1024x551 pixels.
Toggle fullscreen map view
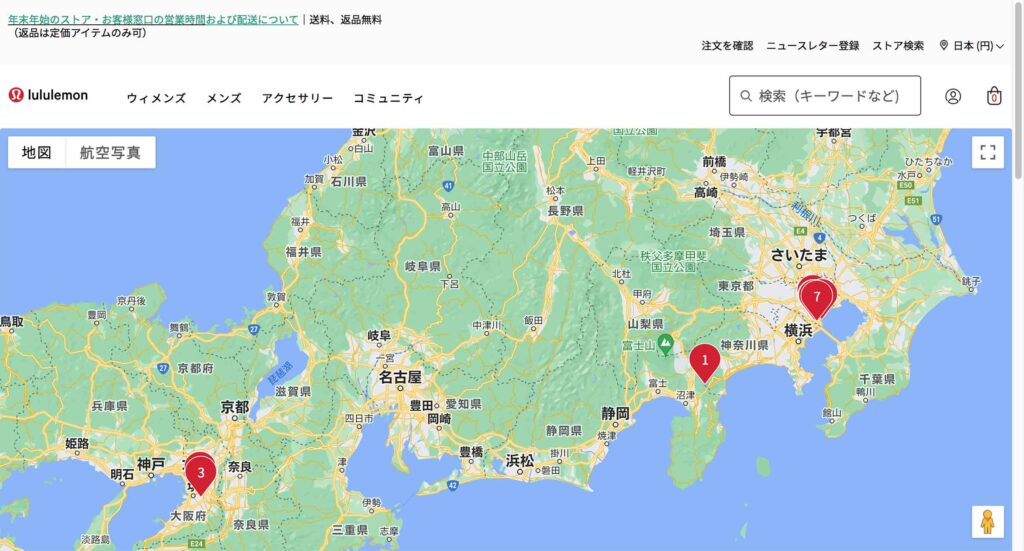(x=988, y=153)
